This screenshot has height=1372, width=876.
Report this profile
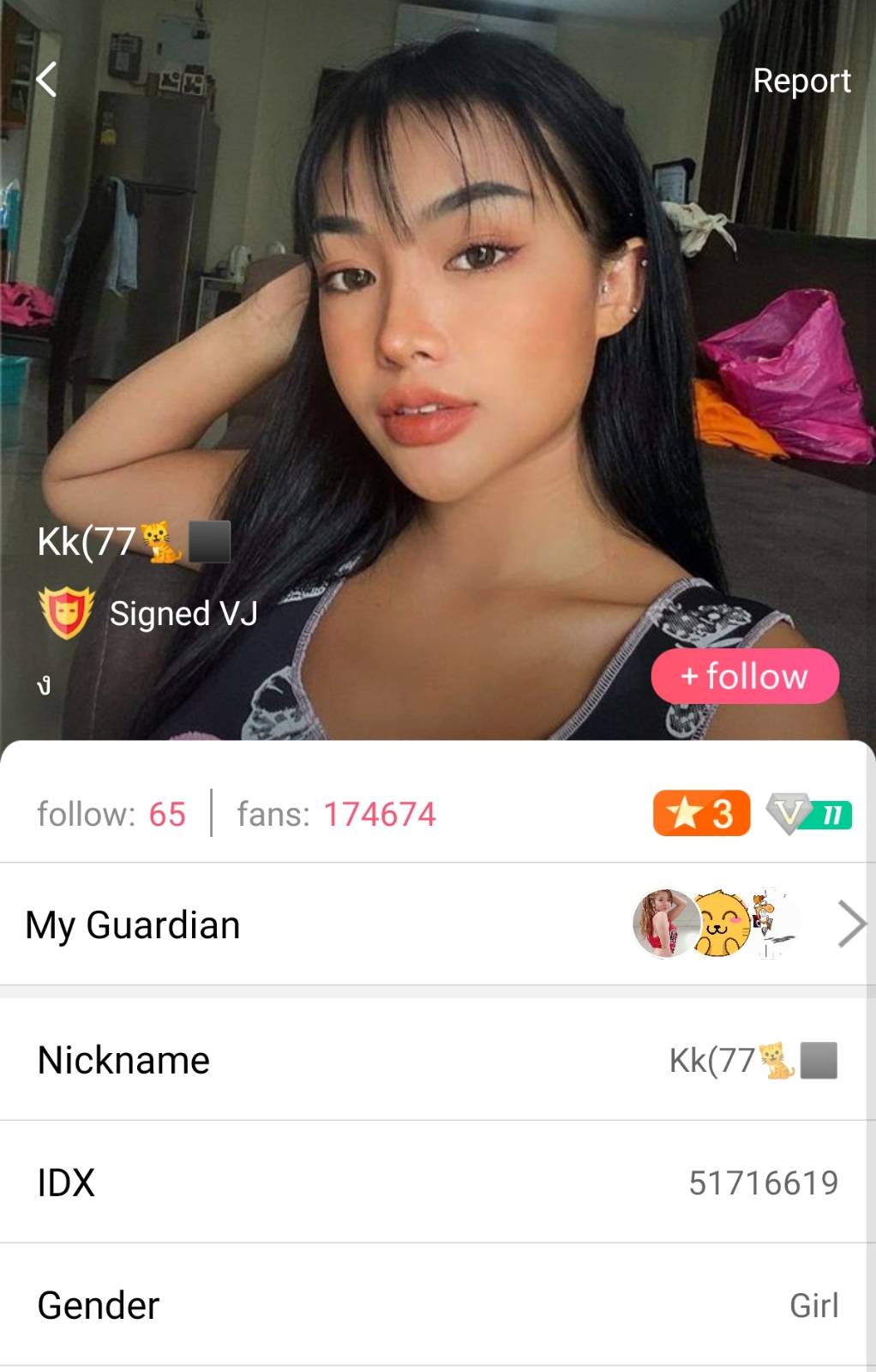coord(801,81)
